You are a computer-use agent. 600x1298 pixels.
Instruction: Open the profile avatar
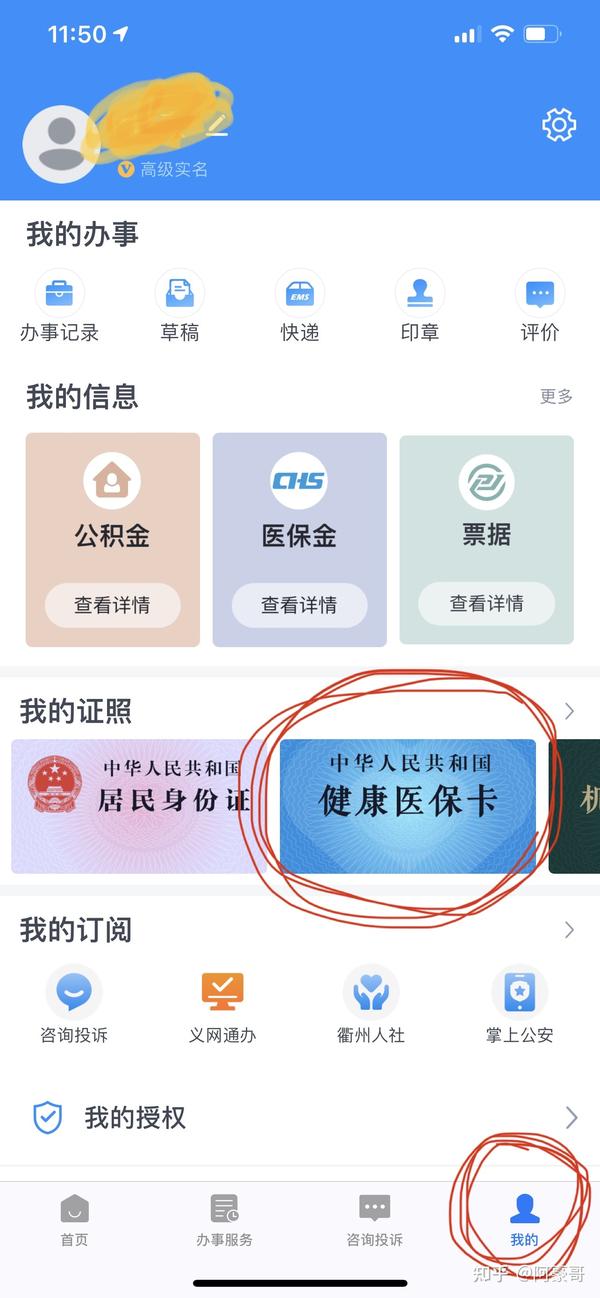click(60, 144)
